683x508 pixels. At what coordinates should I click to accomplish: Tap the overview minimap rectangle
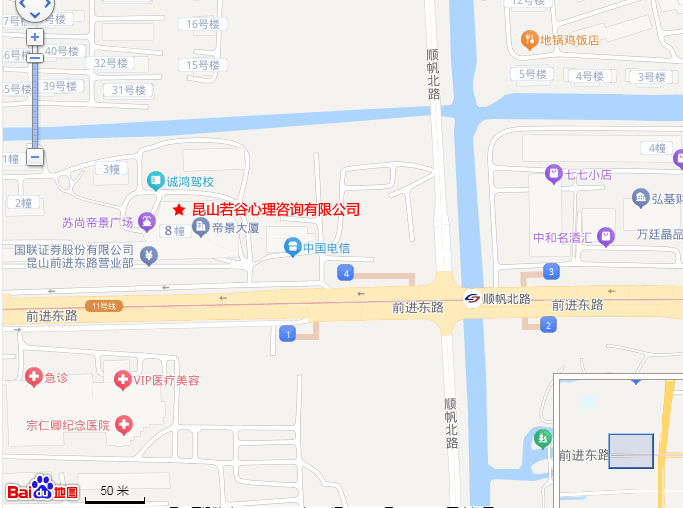[631, 451]
